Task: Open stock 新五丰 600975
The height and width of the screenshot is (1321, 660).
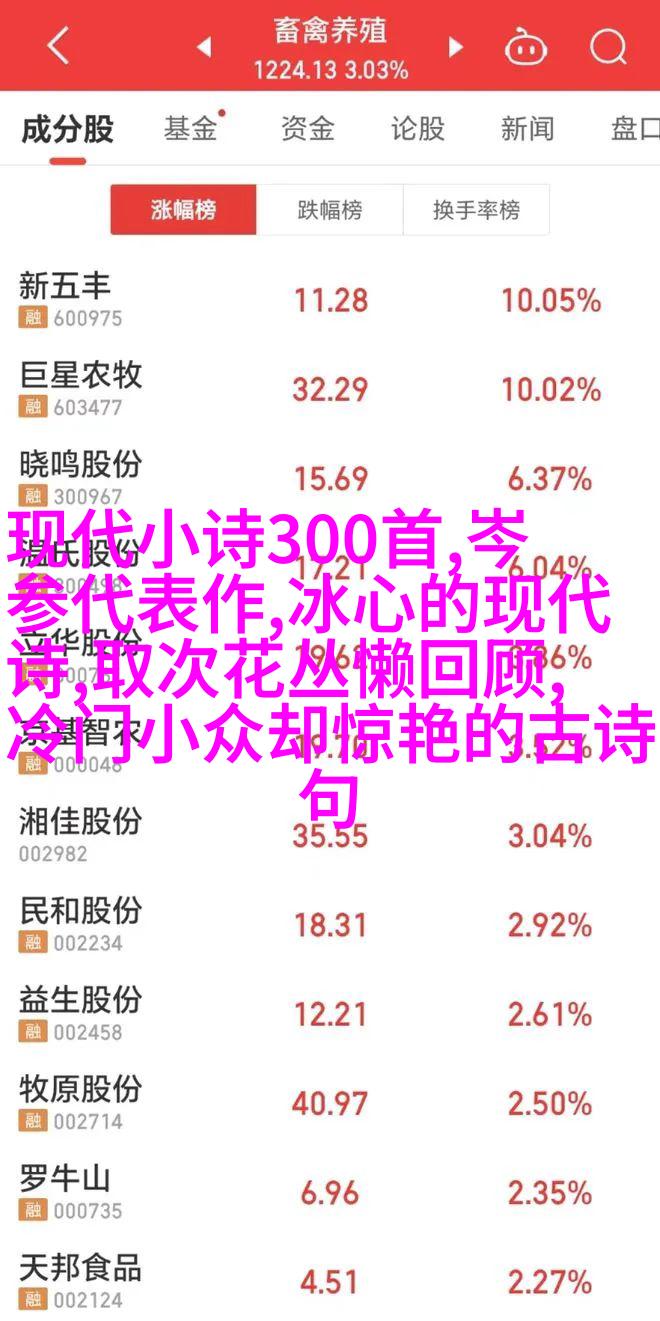Action: point(330,300)
